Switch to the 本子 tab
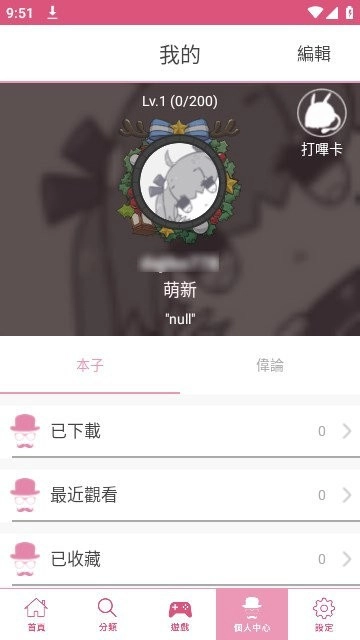The width and height of the screenshot is (360, 640). 90,365
